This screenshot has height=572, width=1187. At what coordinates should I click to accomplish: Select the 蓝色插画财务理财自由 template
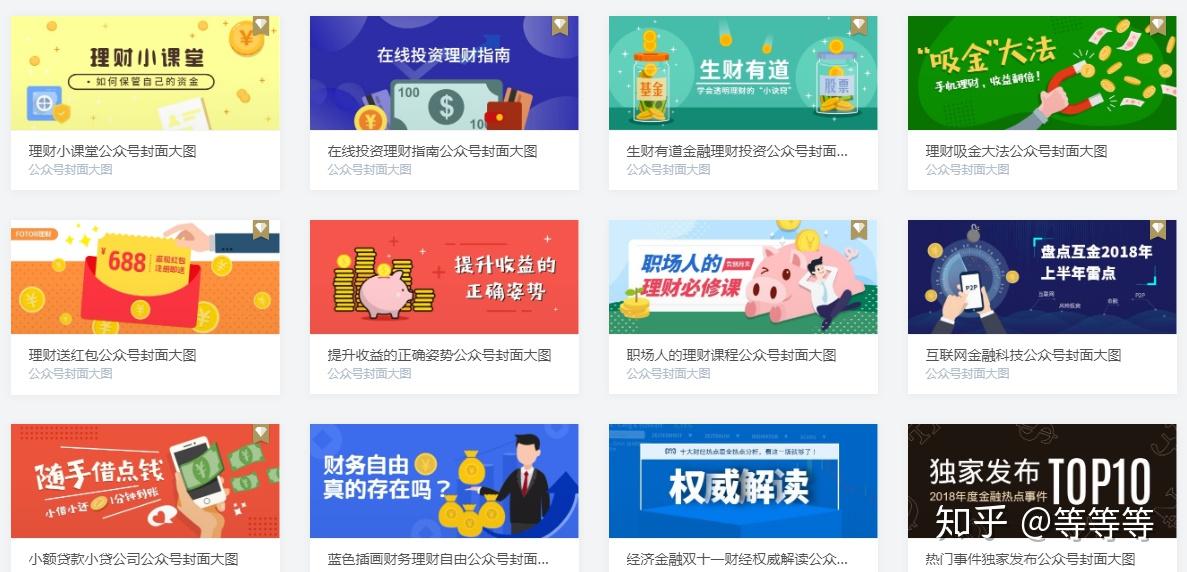(444, 481)
